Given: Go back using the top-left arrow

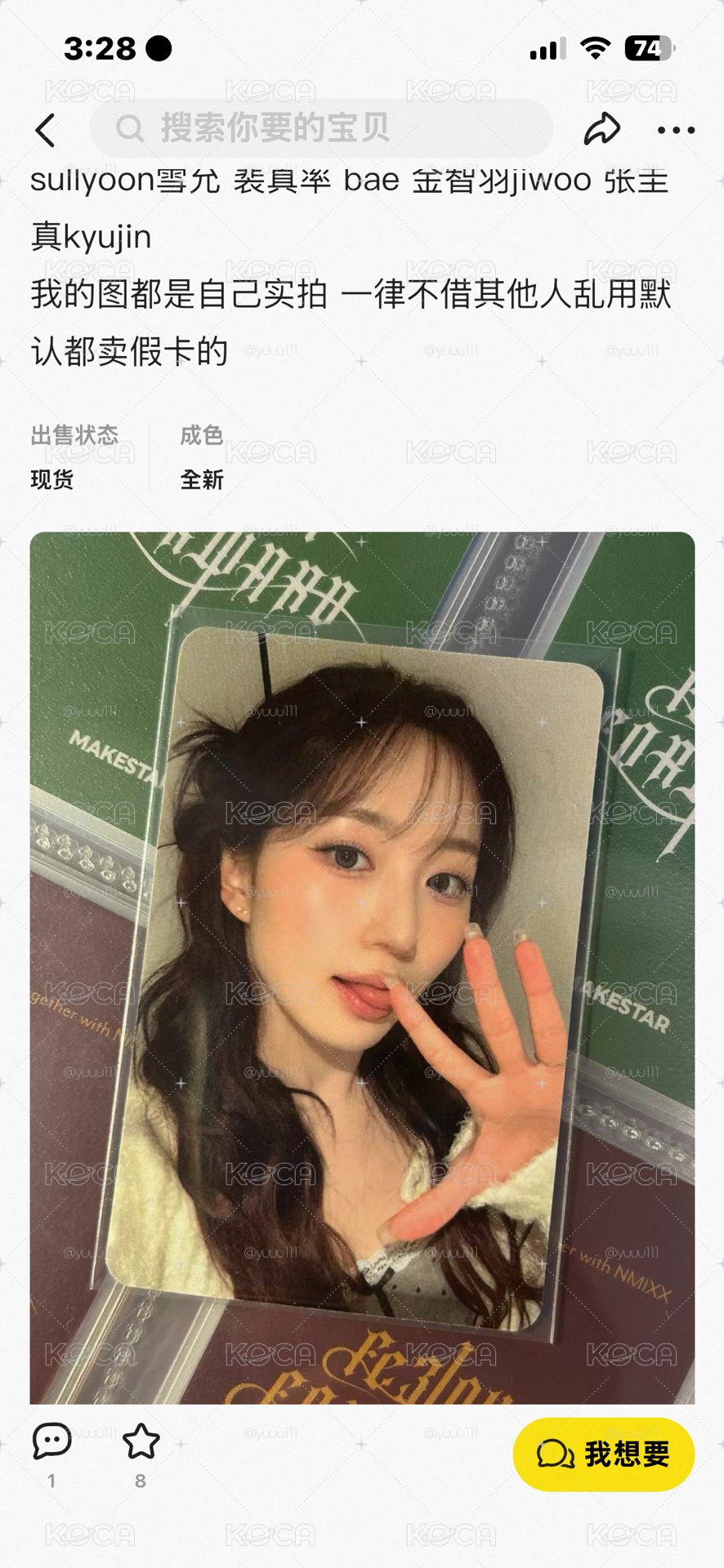Looking at the screenshot, I should point(46,130).
